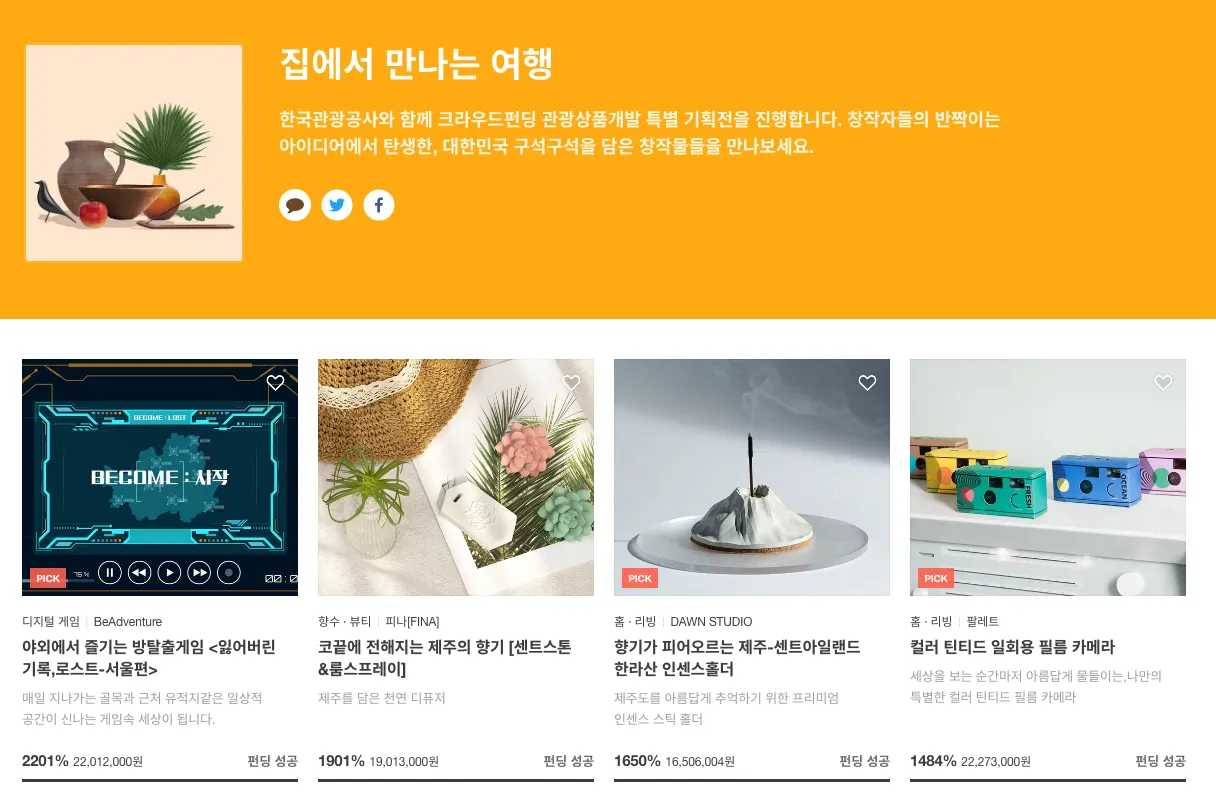The image size is (1216, 812).
Task: Open title 코끝에 전해지는 제주의 향기
Action: click(x=444, y=657)
